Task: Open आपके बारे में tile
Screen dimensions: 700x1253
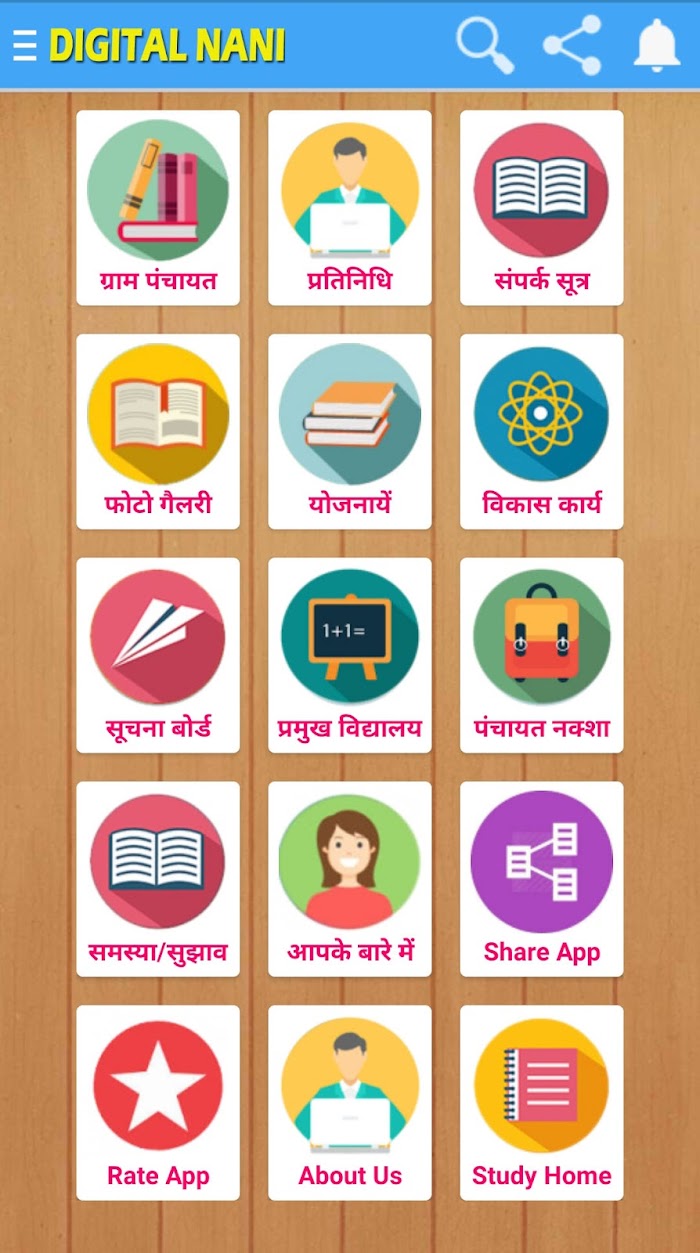Action: coord(350,880)
